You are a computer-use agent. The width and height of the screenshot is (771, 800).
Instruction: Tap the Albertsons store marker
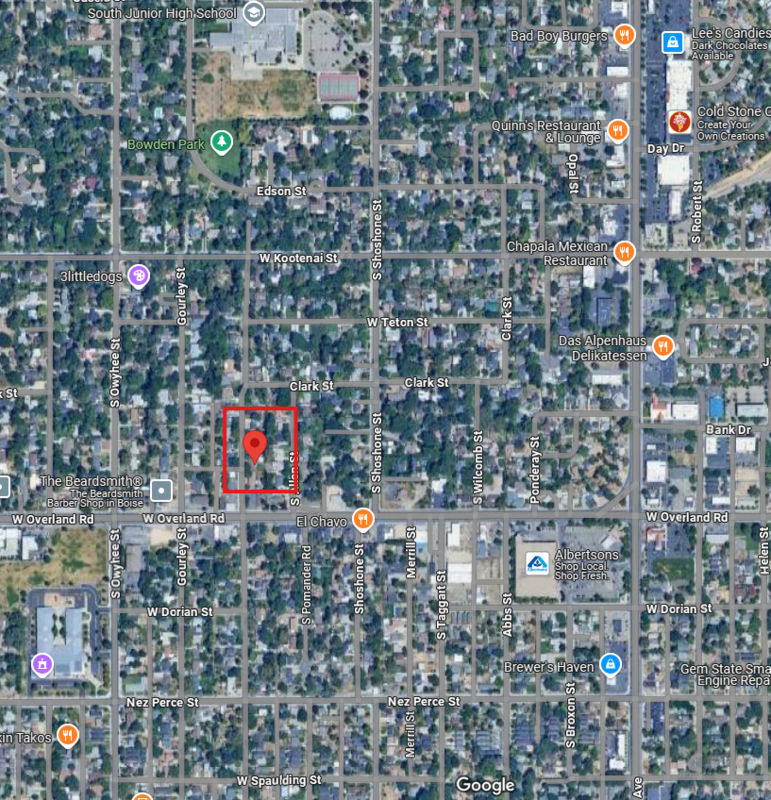[538, 562]
